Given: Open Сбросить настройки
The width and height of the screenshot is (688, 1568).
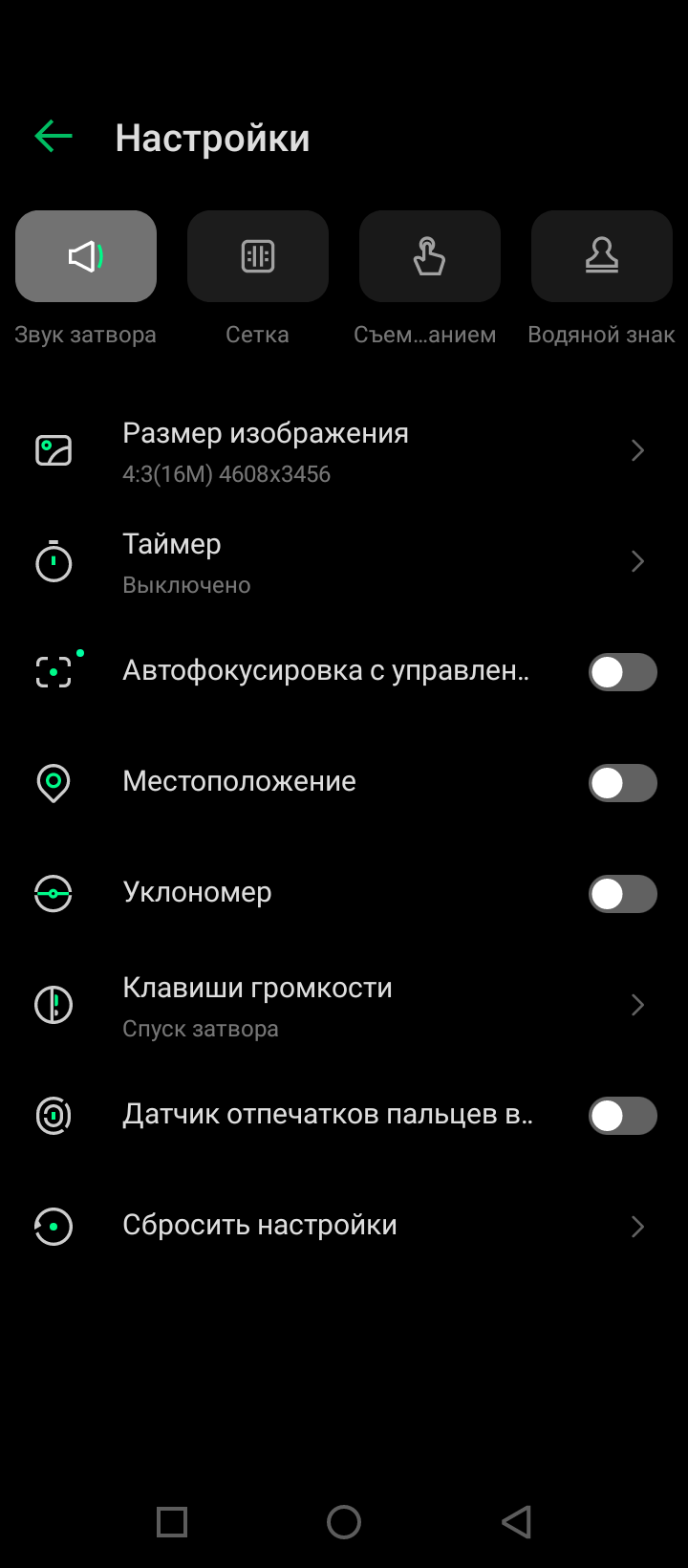Looking at the screenshot, I should pyautogui.click(x=344, y=1226).
